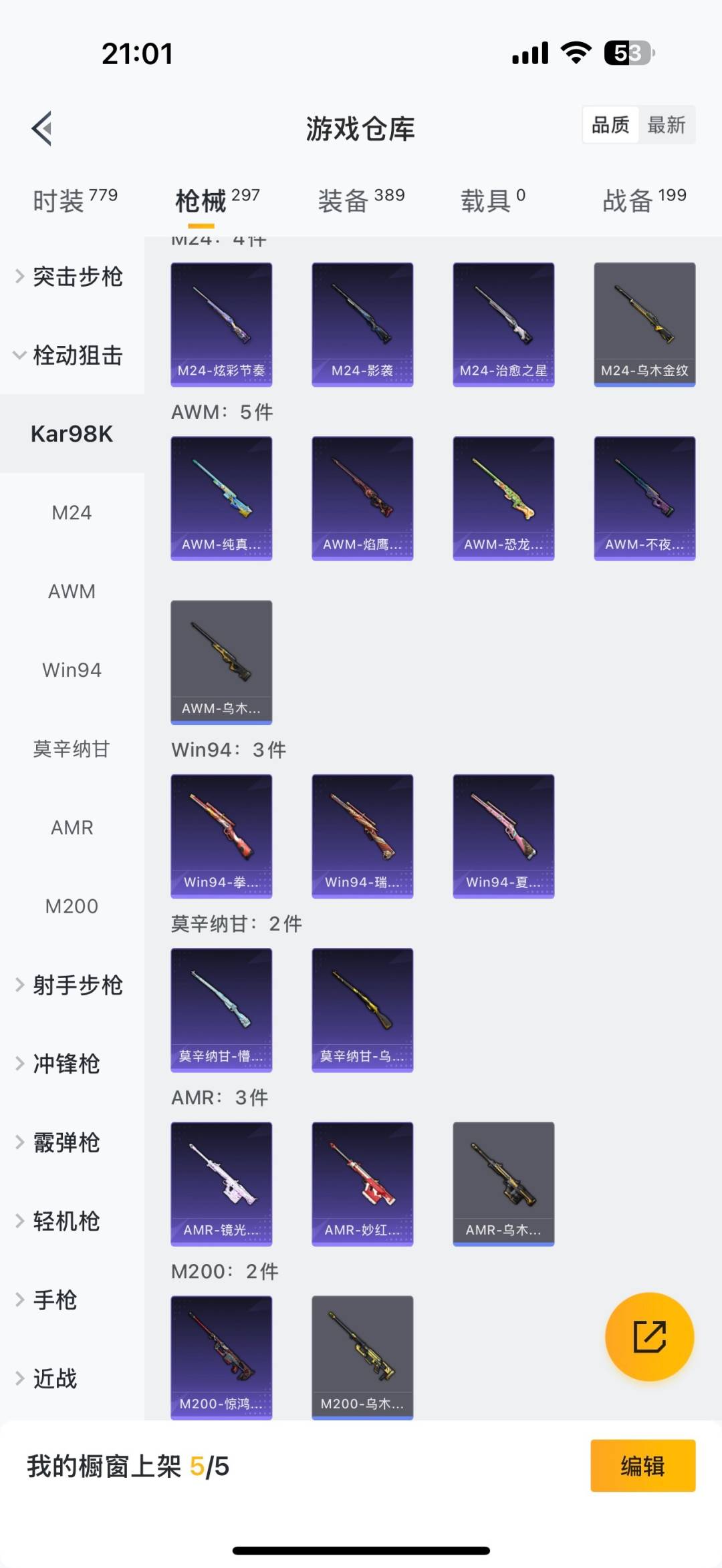This screenshot has width=722, height=1568.
Task: Select Kar98K in the sidebar
Action: [72, 434]
